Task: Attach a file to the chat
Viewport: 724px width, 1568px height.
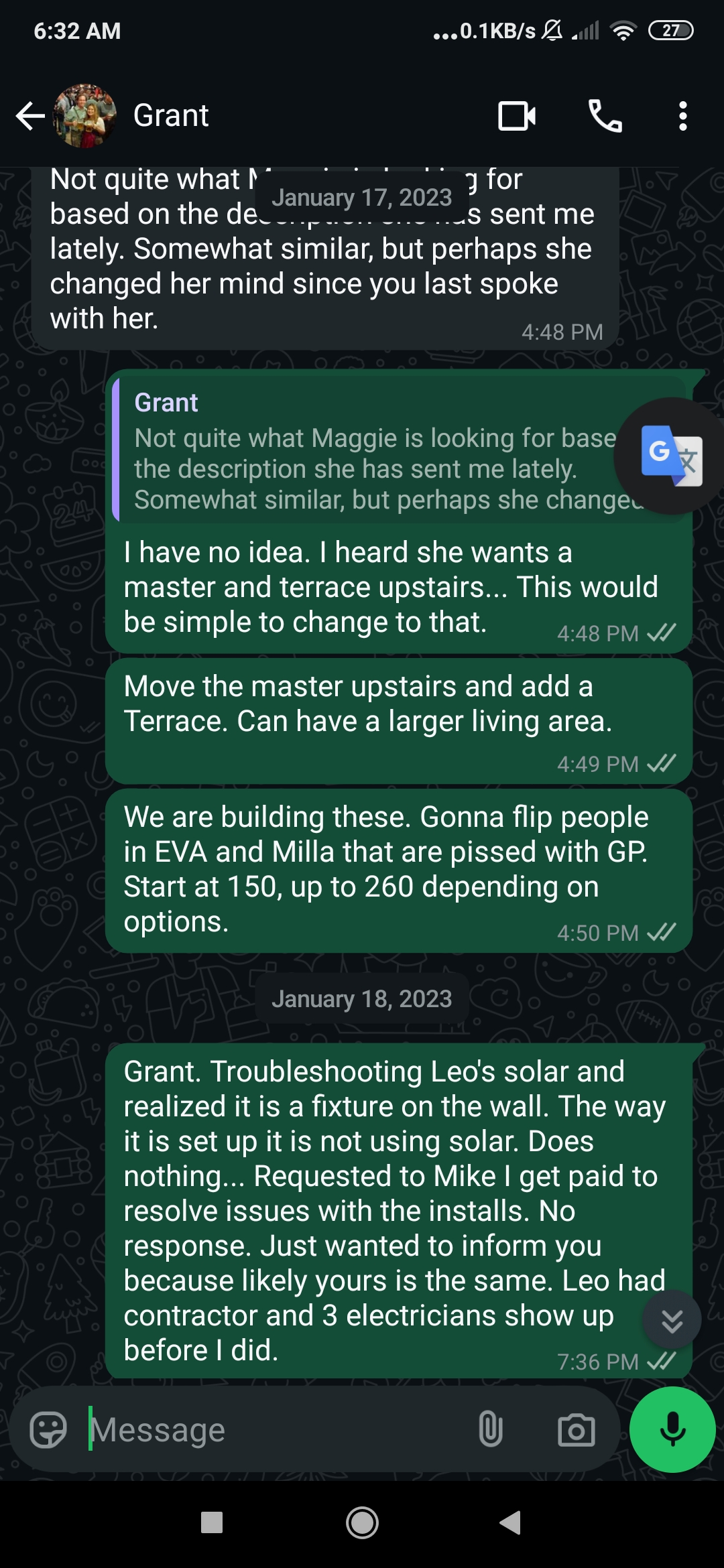Action: coord(491,1430)
